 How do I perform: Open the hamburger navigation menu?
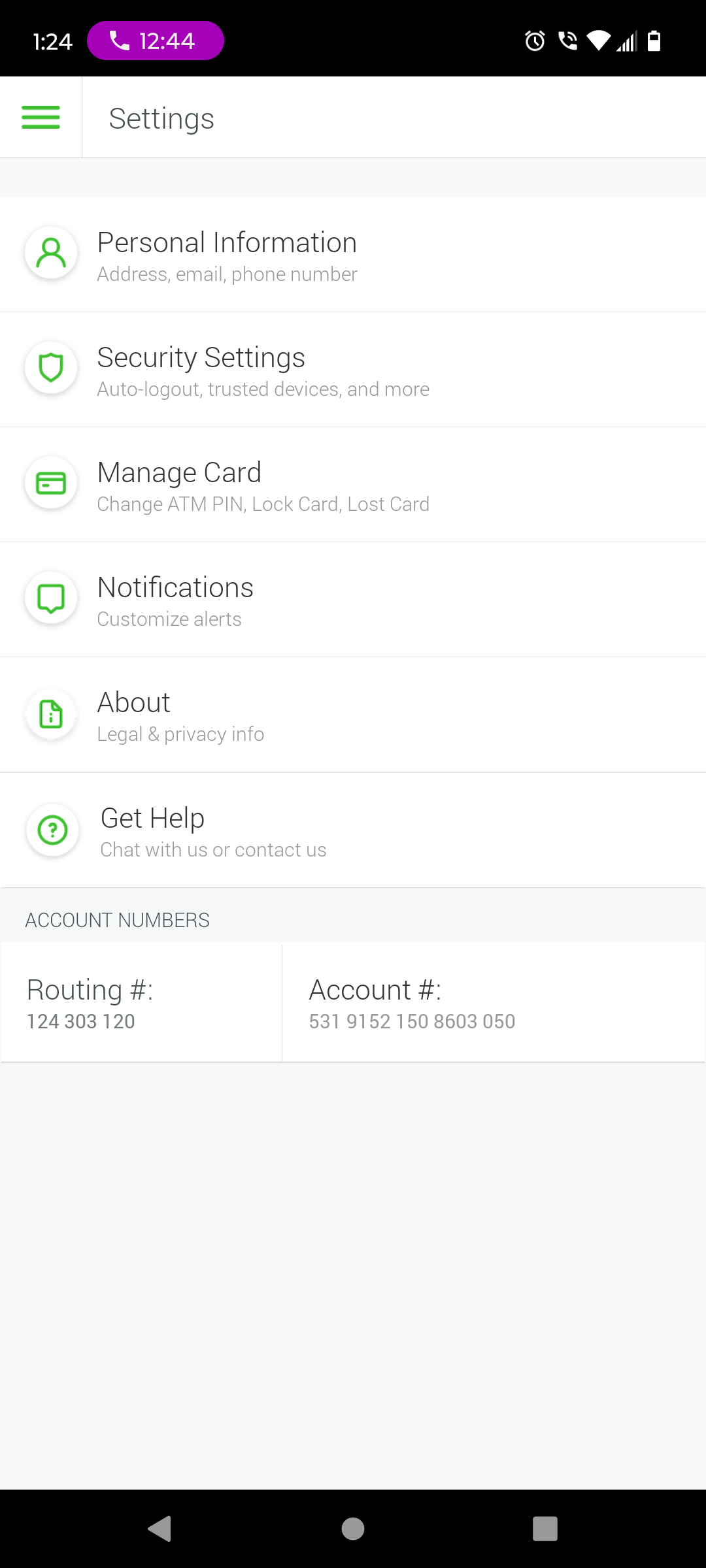41,118
